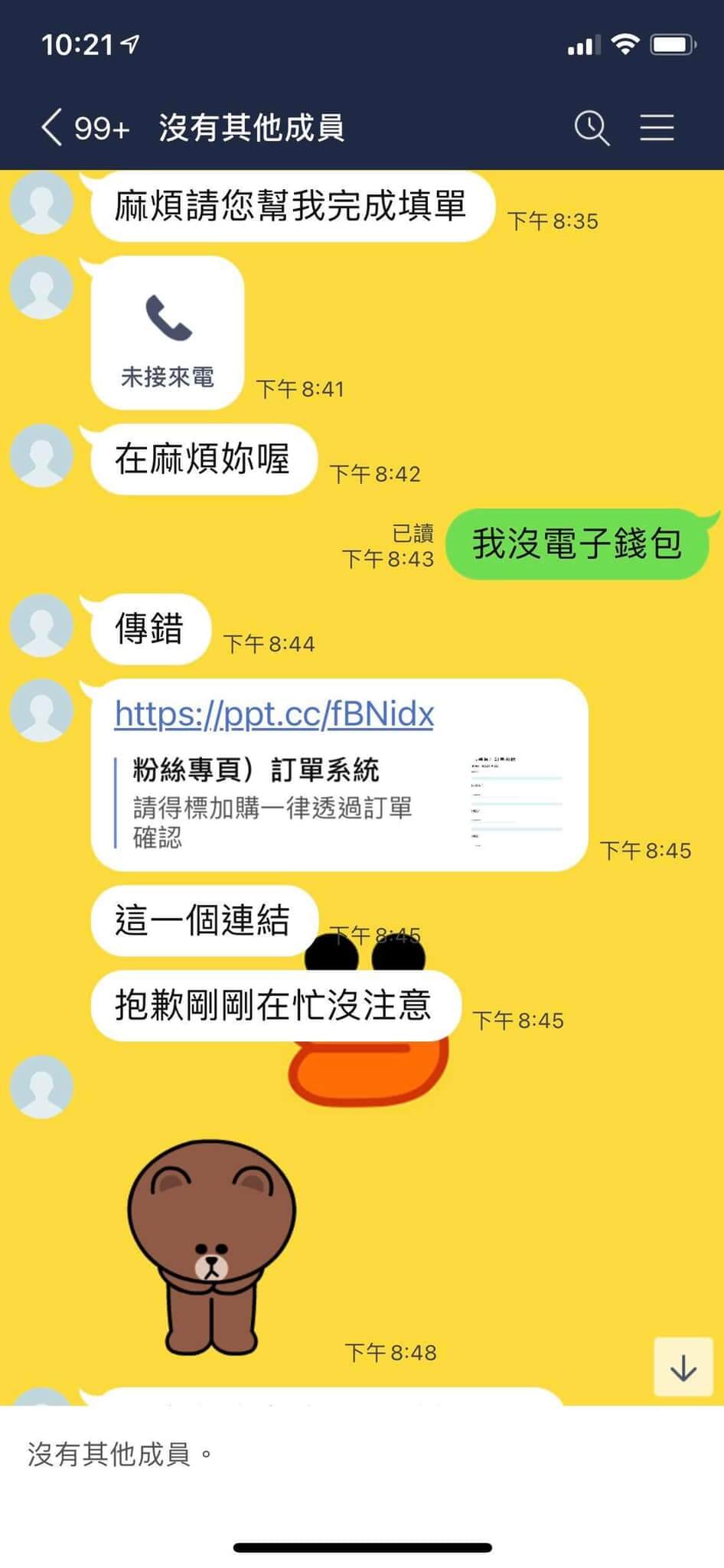Image resolution: width=724 pixels, height=1568 pixels.
Task: Go back to the chat list
Action: [x=52, y=127]
